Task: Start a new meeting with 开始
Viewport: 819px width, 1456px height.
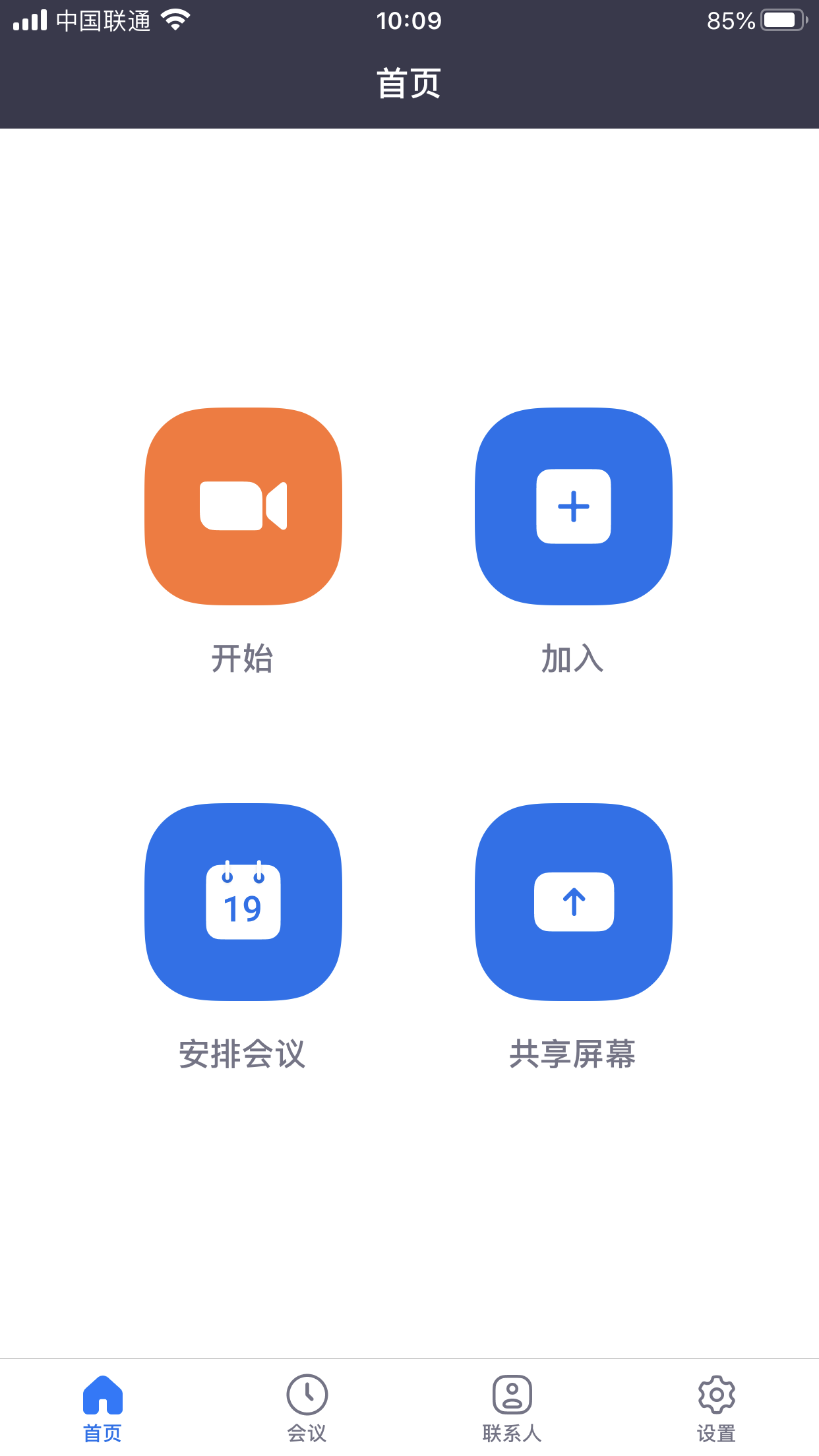Action: pyautogui.click(x=243, y=506)
